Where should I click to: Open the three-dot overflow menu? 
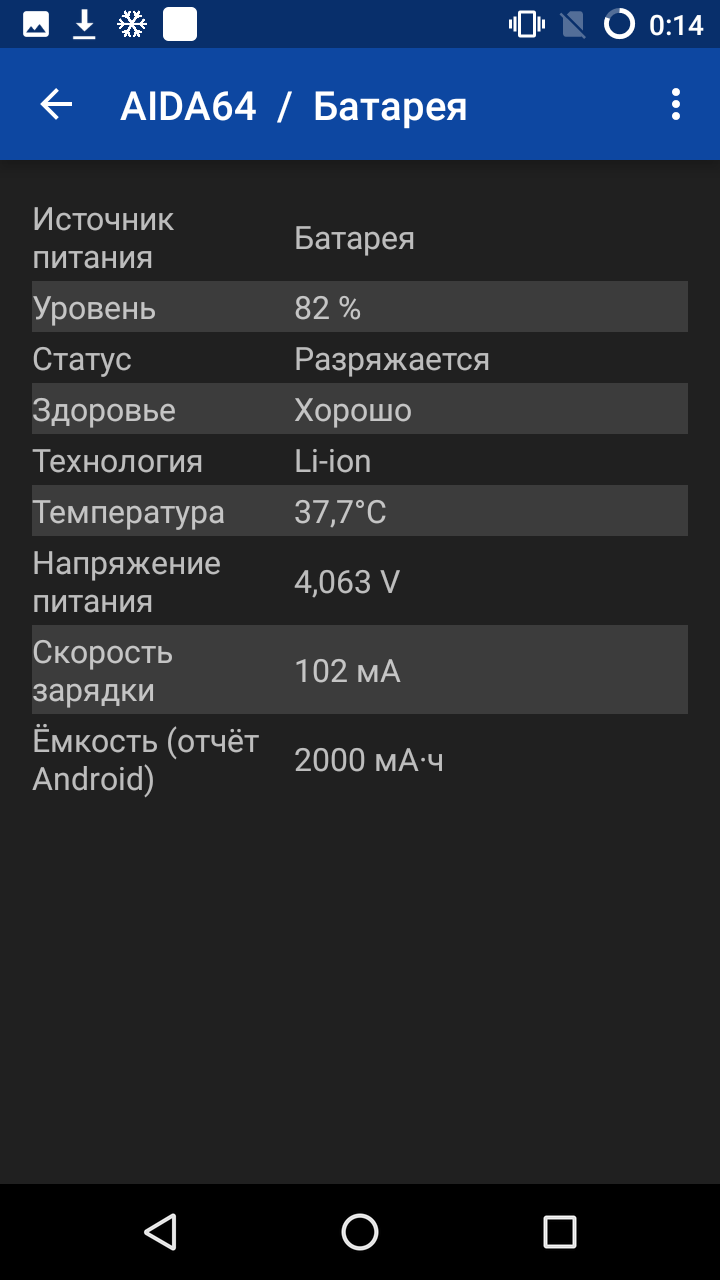tap(676, 105)
